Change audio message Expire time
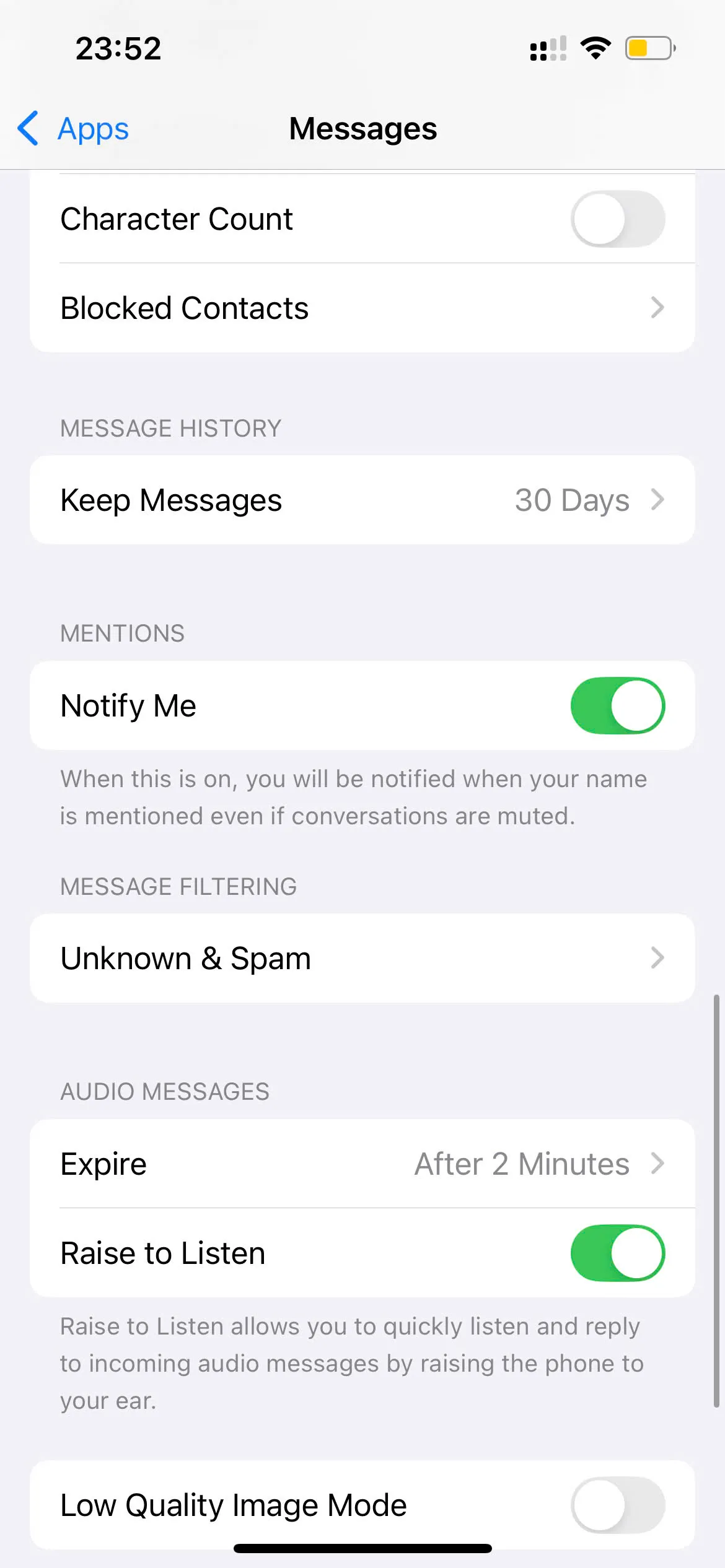Viewport: 725px width, 1568px height. [362, 1164]
